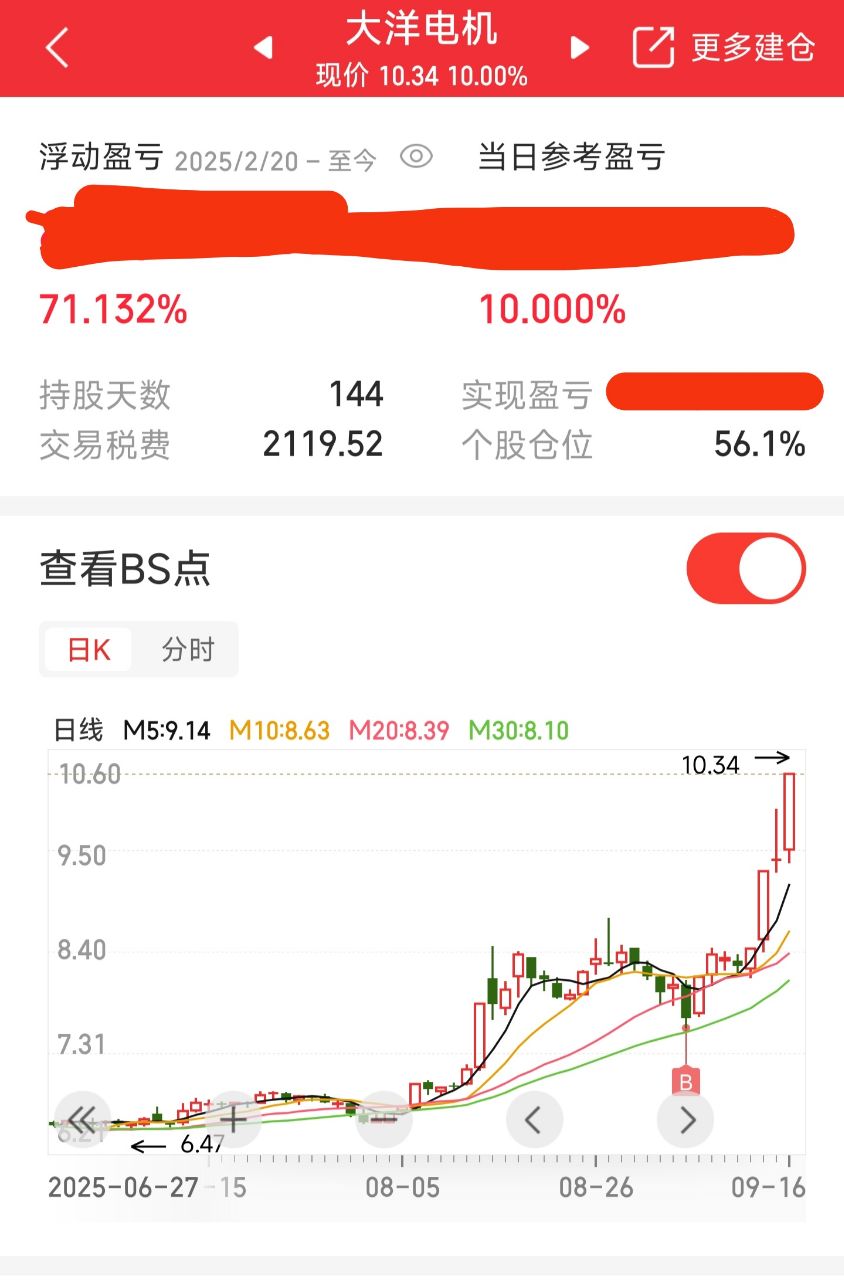Go back from the 大洋电机 position page
The height and width of the screenshot is (1280, 844).
[x=57, y=47]
